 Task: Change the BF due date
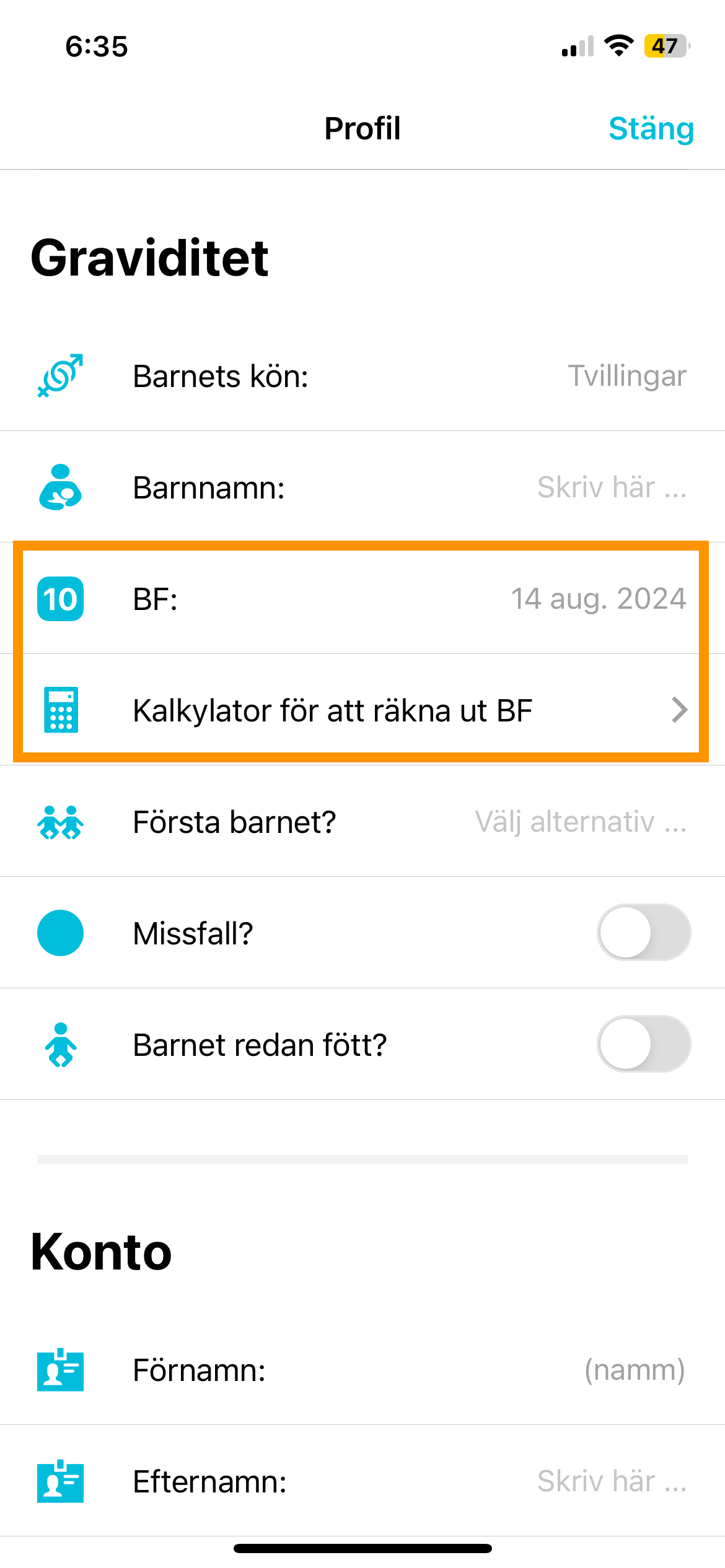click(x=362, y=599)
